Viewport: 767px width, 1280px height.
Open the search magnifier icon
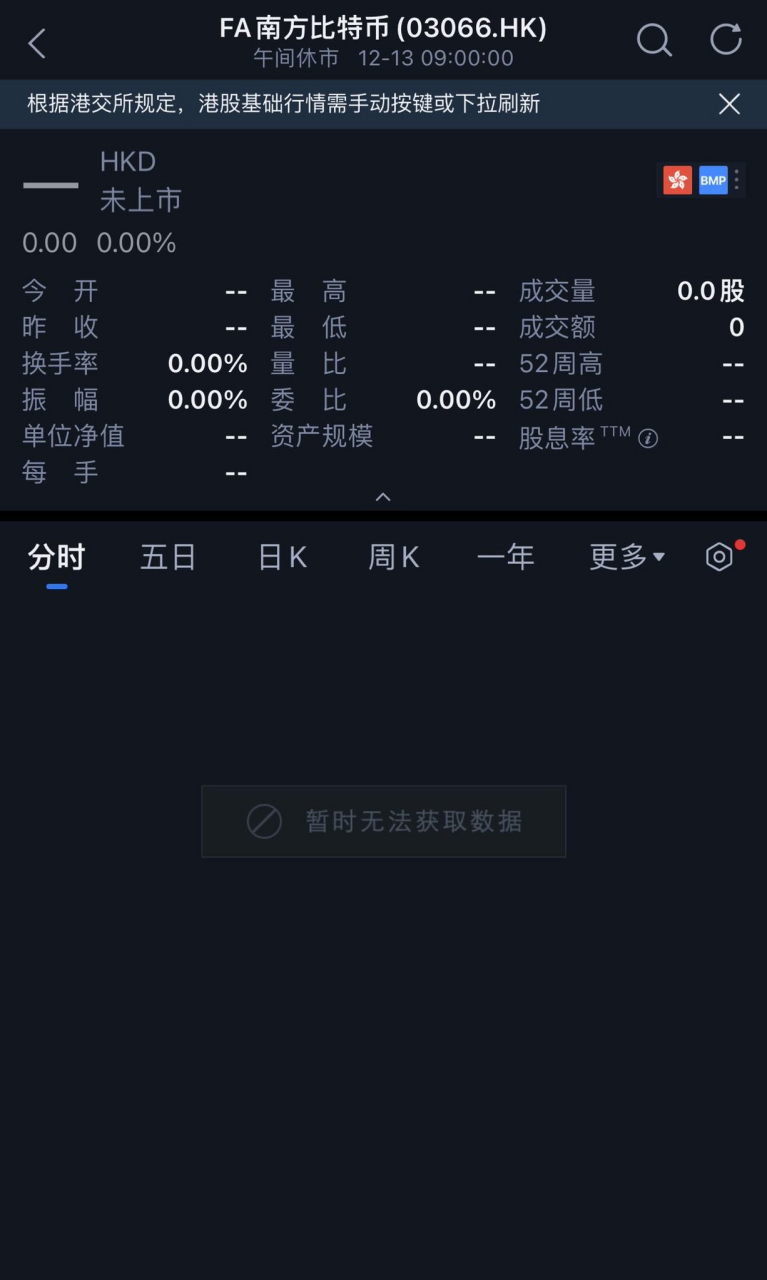tap(655, 41)
